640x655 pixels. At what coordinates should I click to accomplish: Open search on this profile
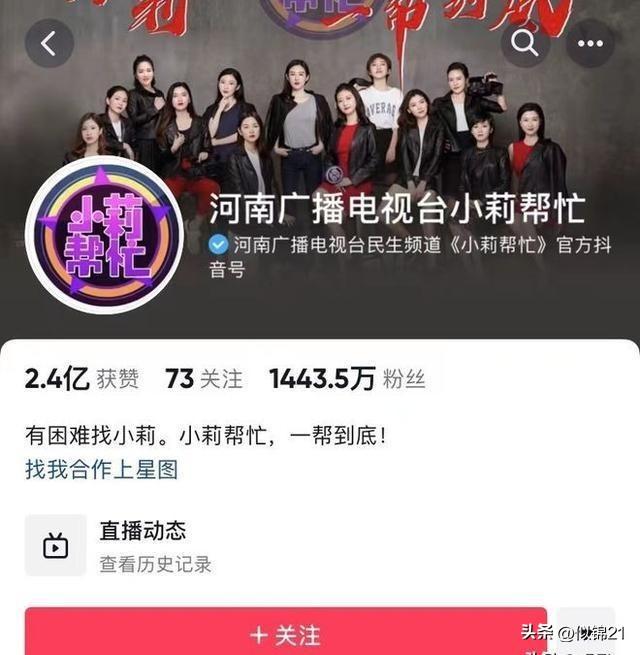[x=526, y=43]
